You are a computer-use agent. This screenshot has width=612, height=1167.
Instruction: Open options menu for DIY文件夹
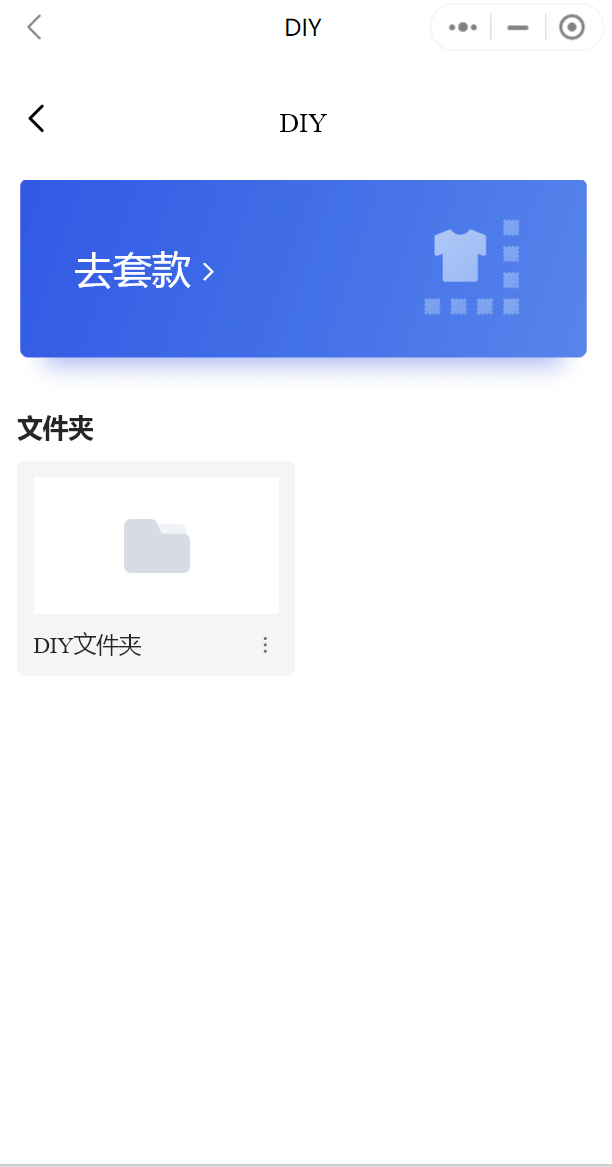pyautogui.click(x=265, y=645)
